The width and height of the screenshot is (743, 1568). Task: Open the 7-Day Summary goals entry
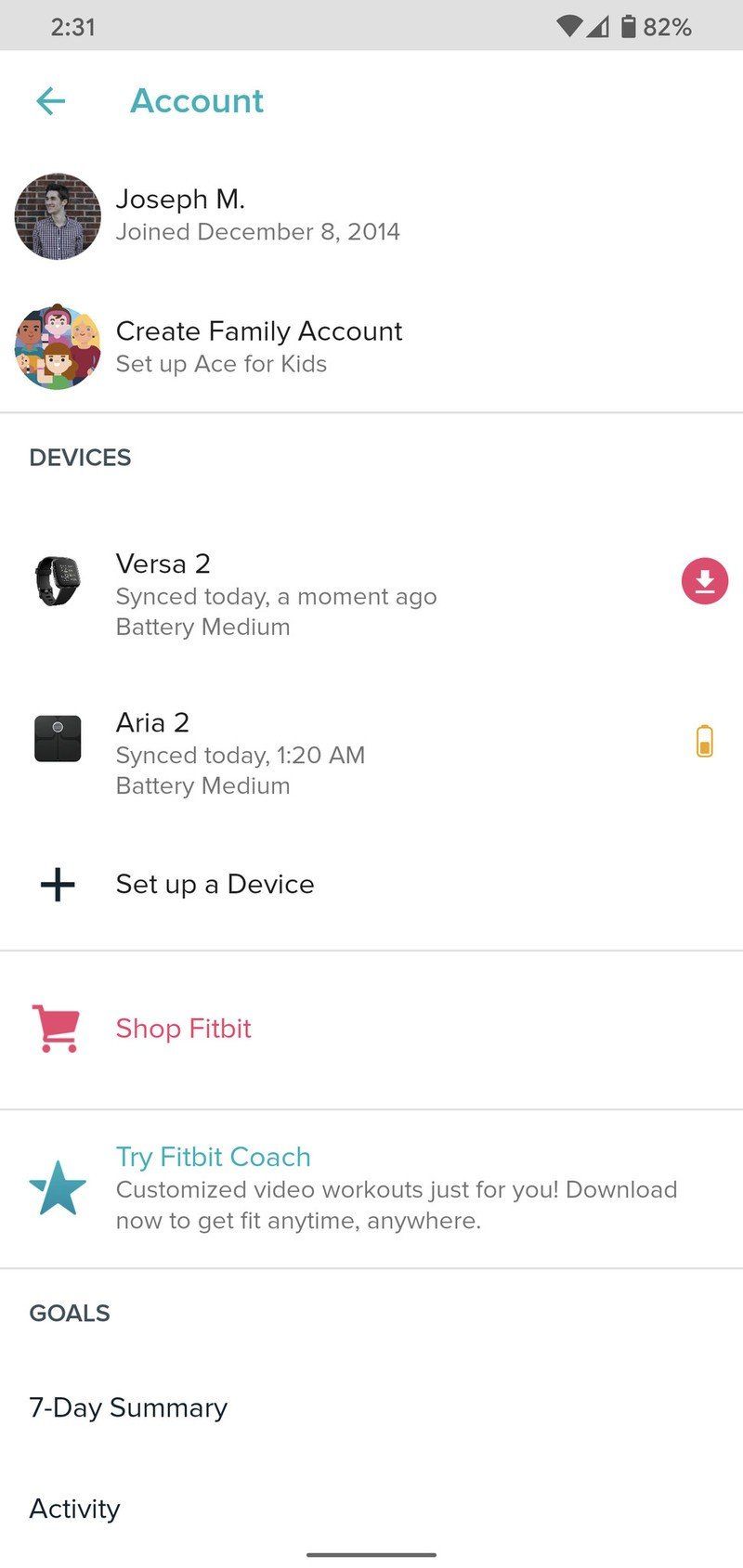128,1407
